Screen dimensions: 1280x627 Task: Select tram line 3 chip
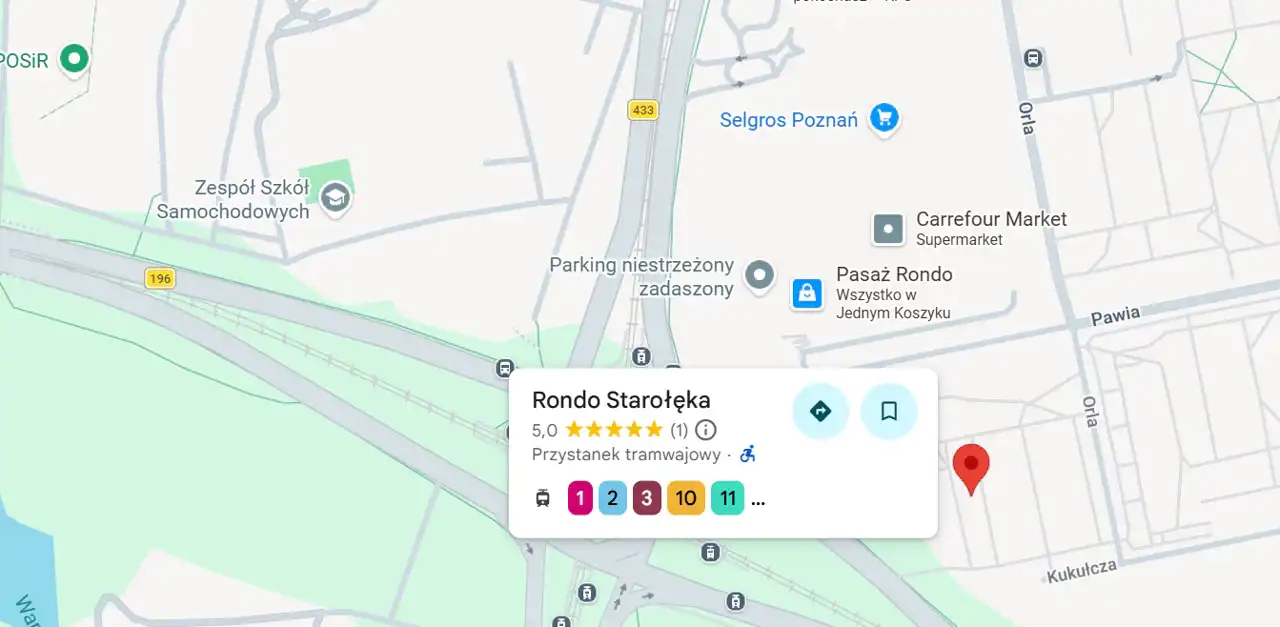tap(646, 498)
